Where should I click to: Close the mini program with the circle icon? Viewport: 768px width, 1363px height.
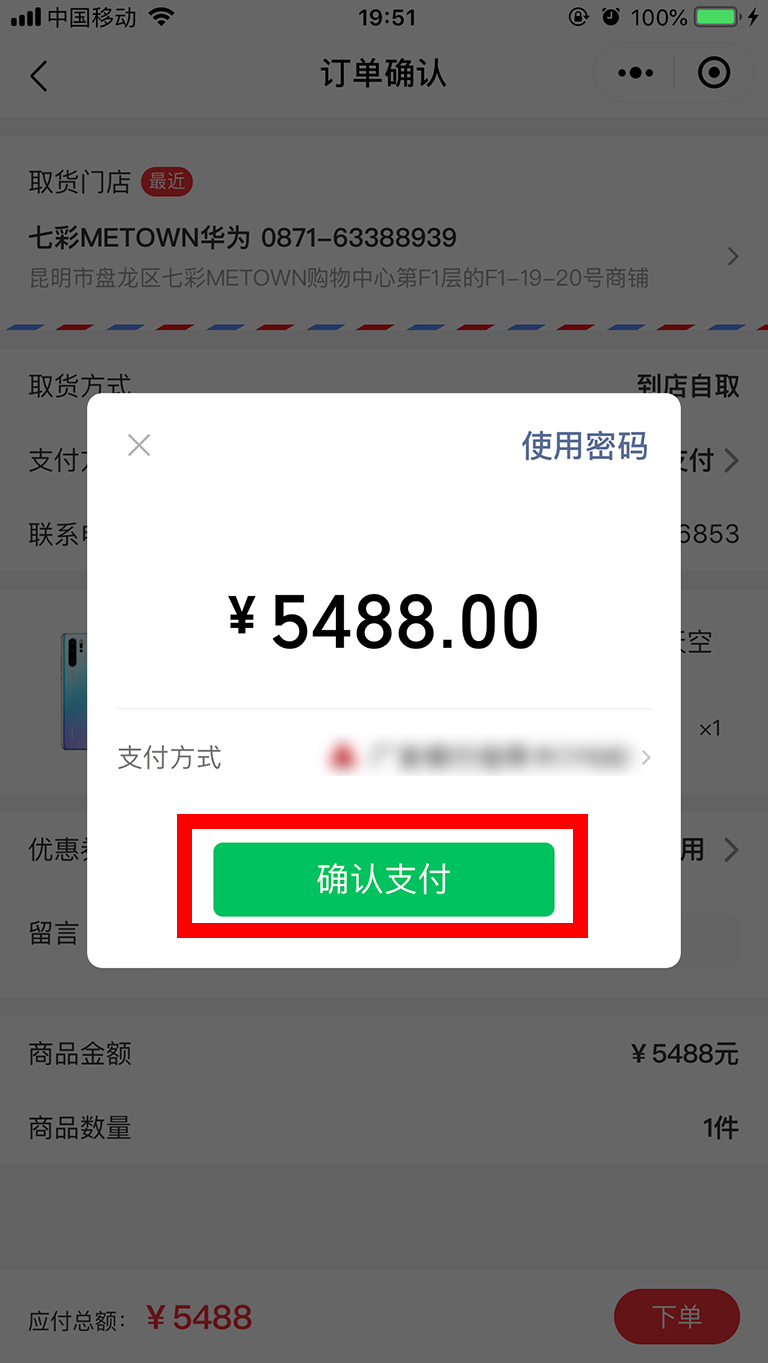(713, 73)
